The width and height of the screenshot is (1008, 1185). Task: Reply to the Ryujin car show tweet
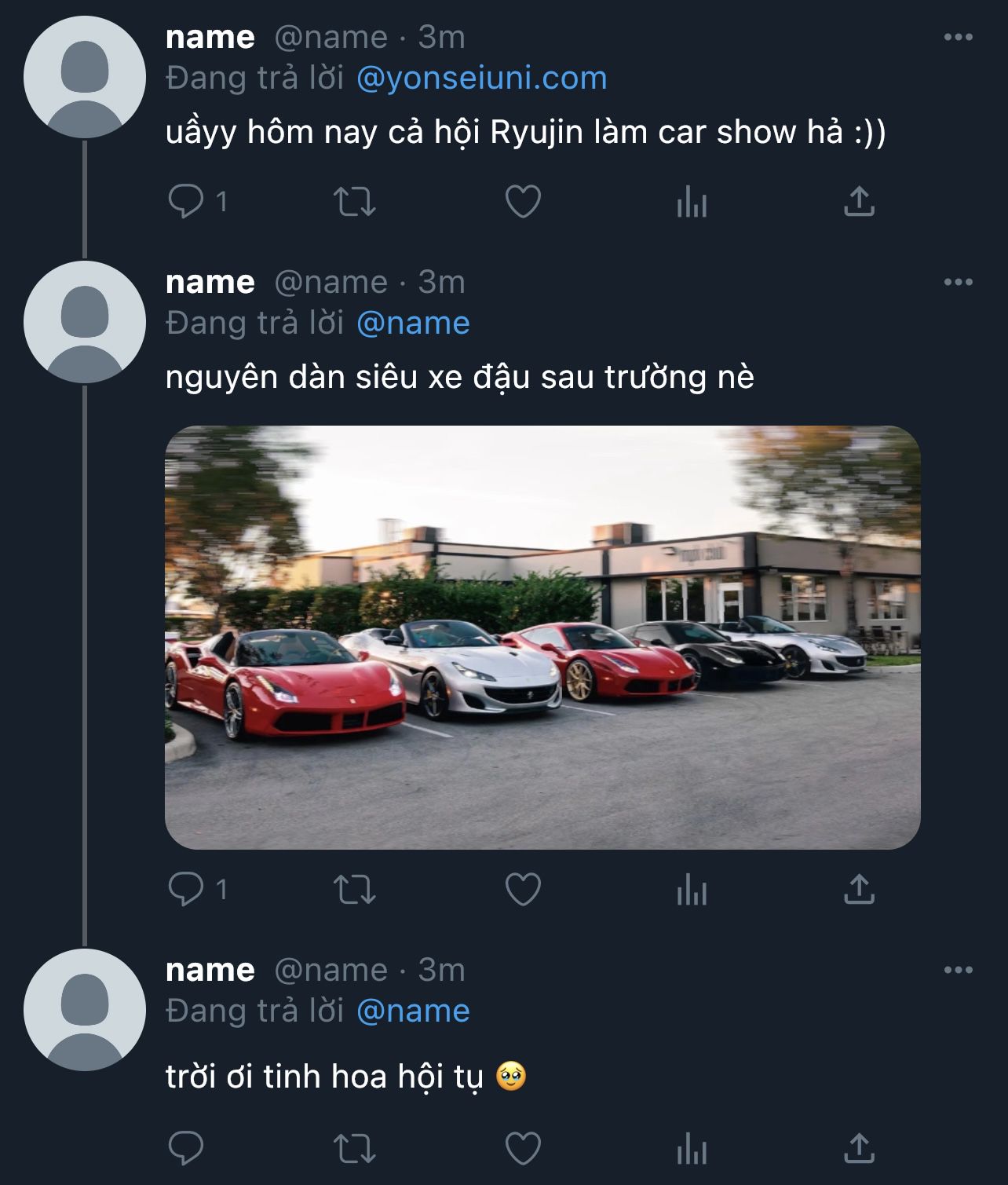pyautogui.click(x=186, y=202)
